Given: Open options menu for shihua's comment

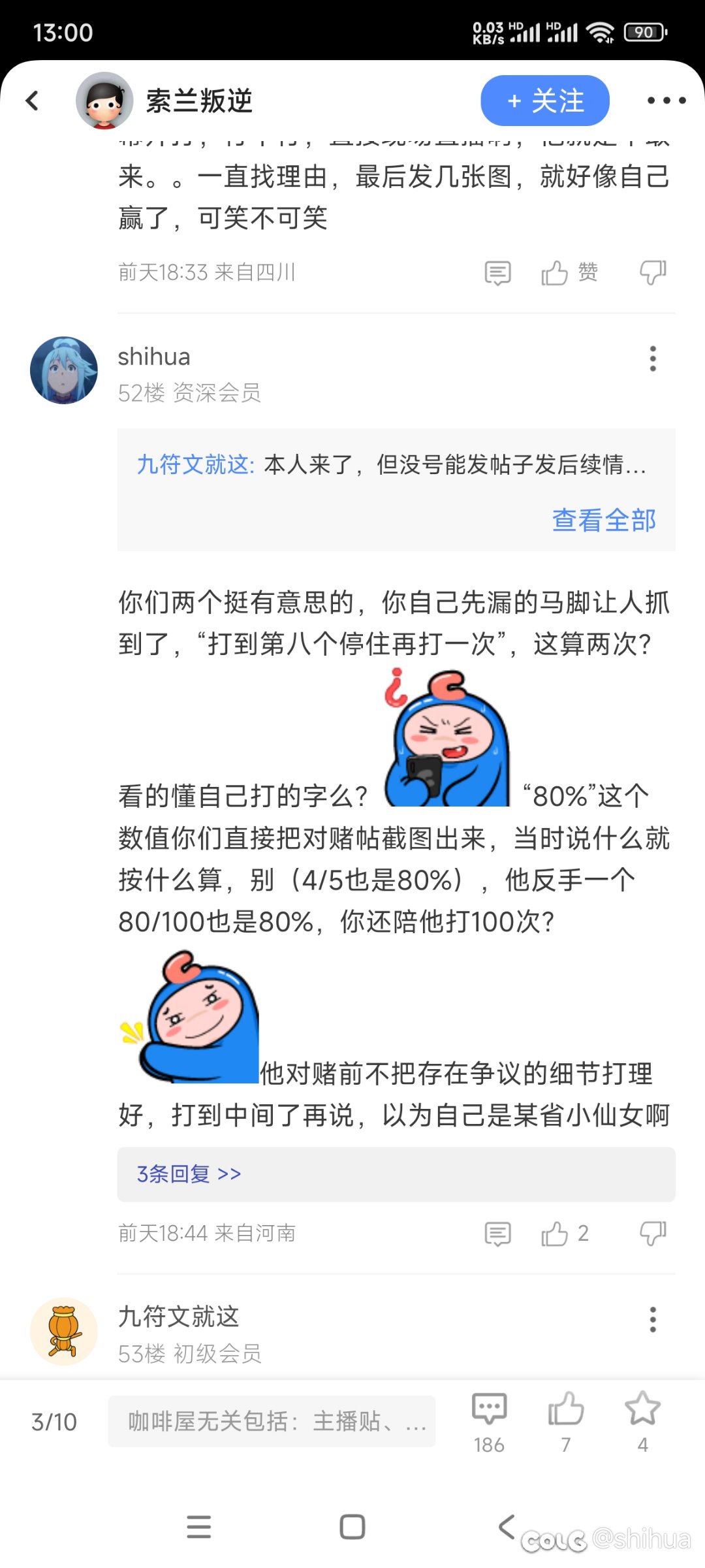Looking at the screenshot, I should click(x=653, y=359).
